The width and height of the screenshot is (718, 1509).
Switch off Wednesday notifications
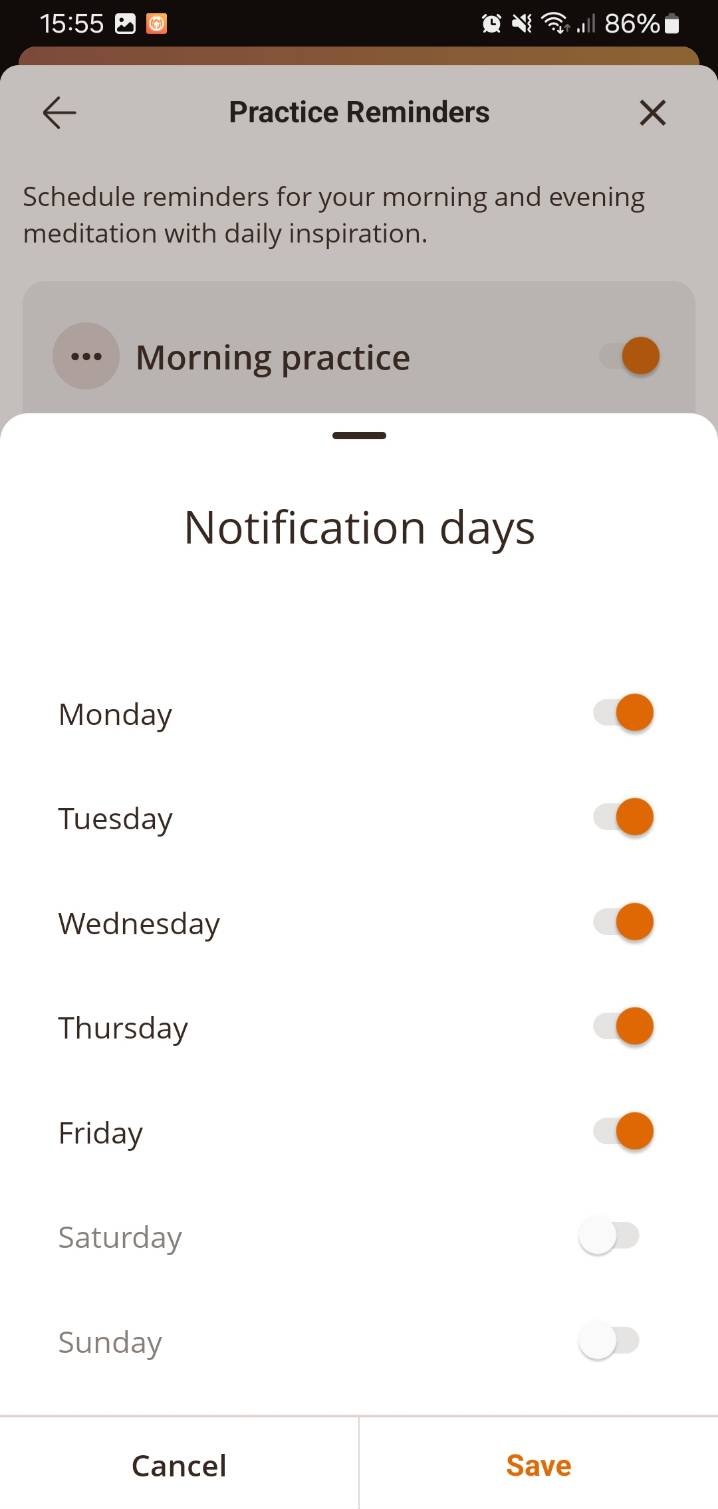(624, 922)
